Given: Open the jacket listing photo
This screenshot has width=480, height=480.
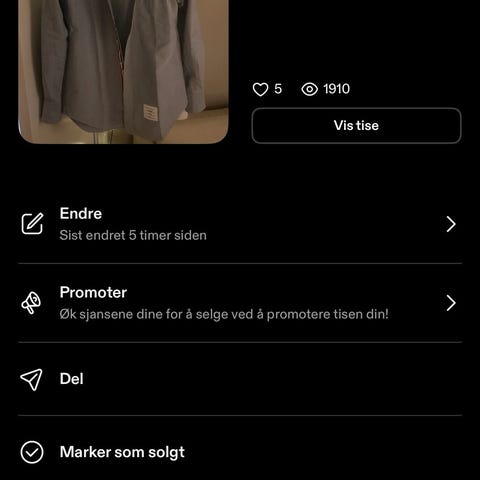Looking at the screenshot, I should (x=123, y=72).
